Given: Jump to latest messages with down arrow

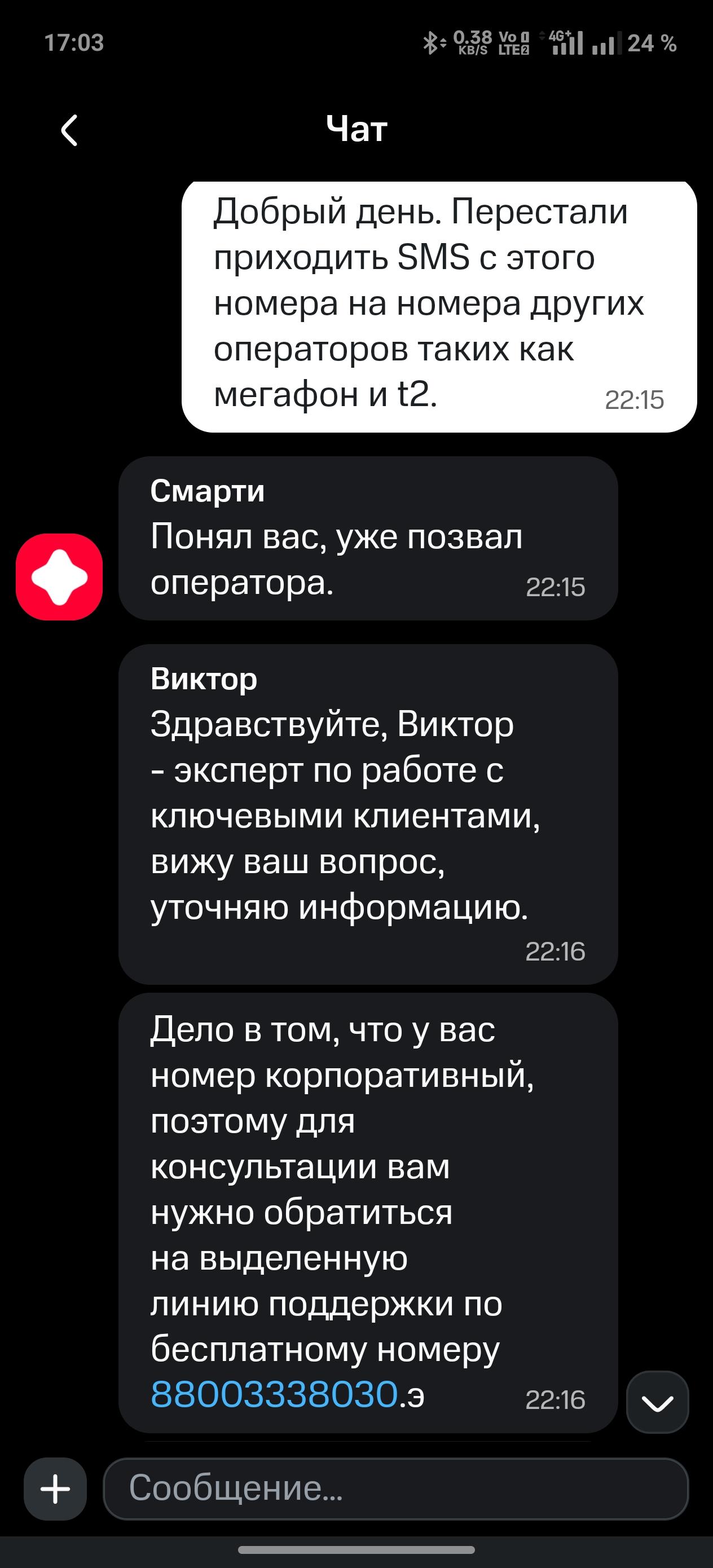Looking at the screenshot, I should (x=658, y=1402).
